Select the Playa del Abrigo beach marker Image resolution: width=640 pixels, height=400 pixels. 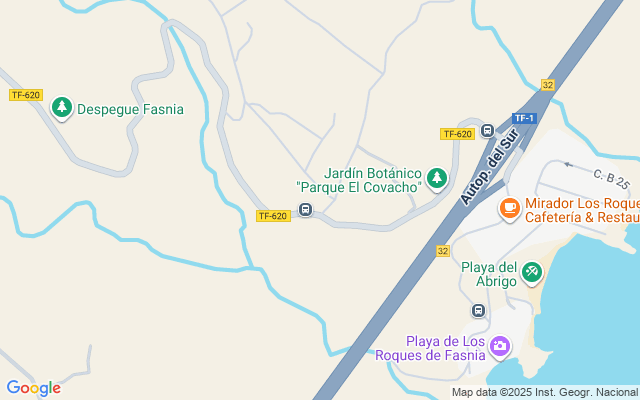pyautogui.click(x=532, y=271)
